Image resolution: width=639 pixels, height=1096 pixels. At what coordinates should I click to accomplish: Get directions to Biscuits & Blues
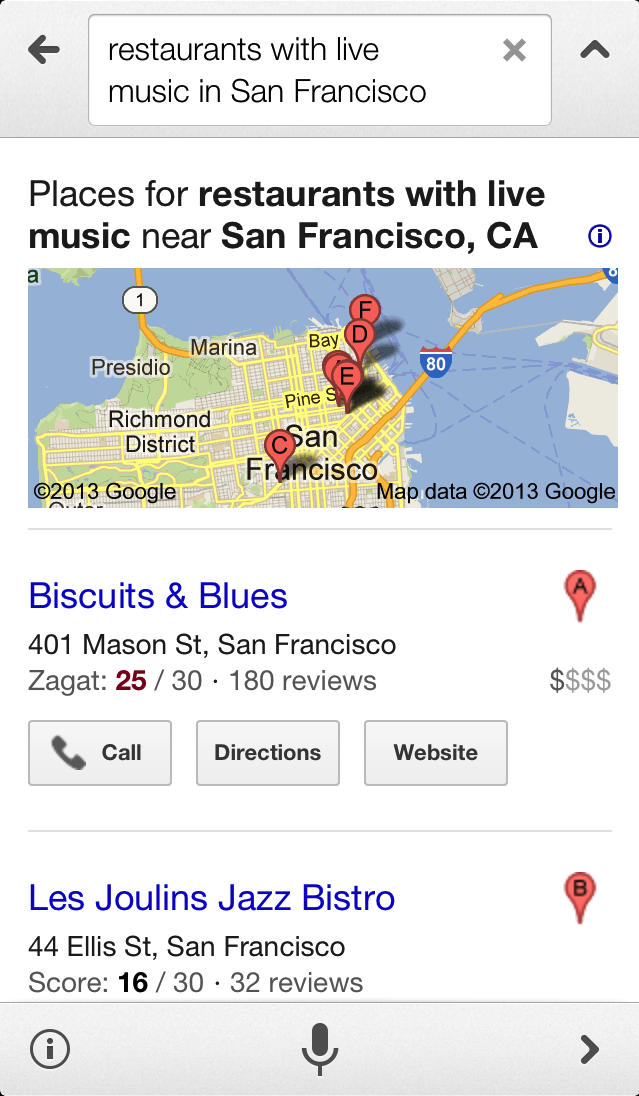267,753
